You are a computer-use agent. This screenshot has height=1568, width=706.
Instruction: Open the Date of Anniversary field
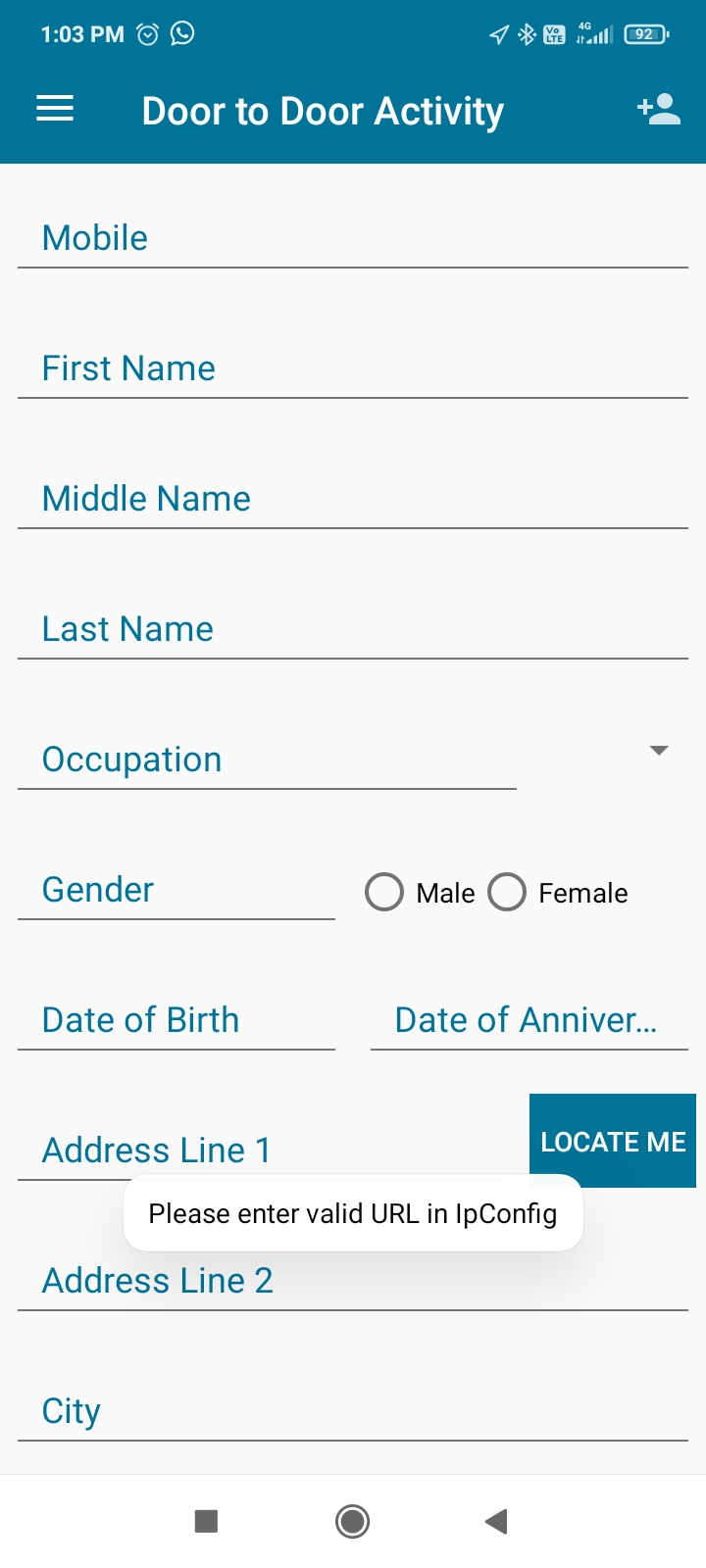click(529, 1020)
